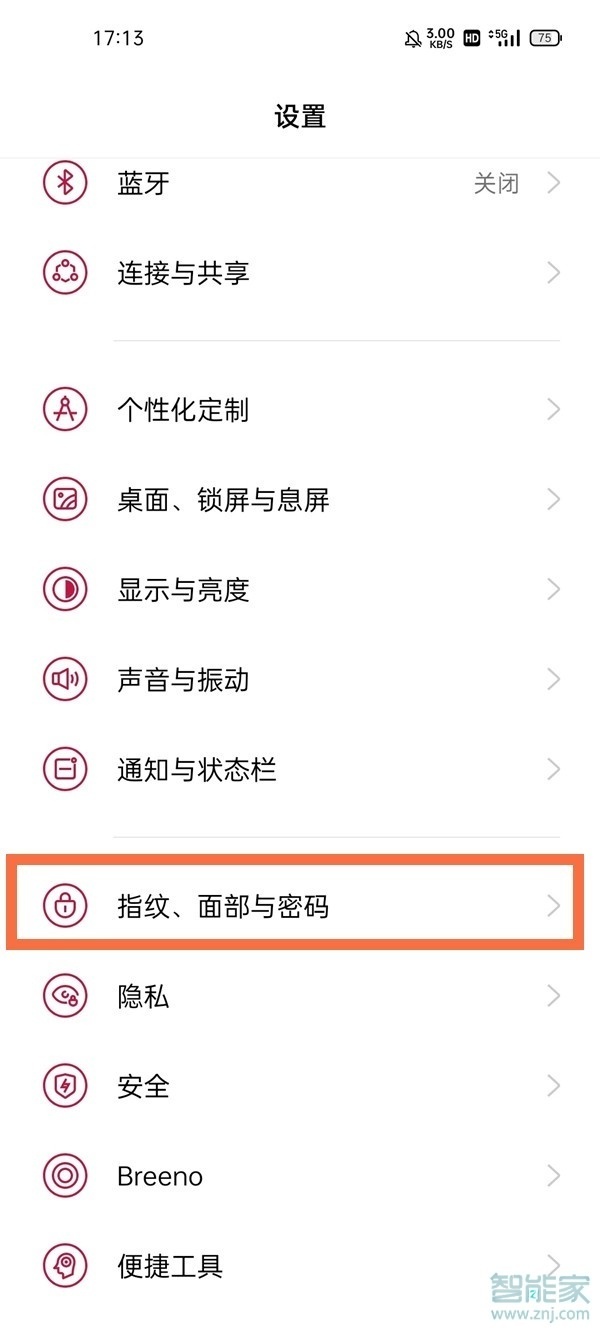Open the 蓝牙 Bluetooth settings
Viewport: 600px width, 1333px height.
[x=143, y=184]
